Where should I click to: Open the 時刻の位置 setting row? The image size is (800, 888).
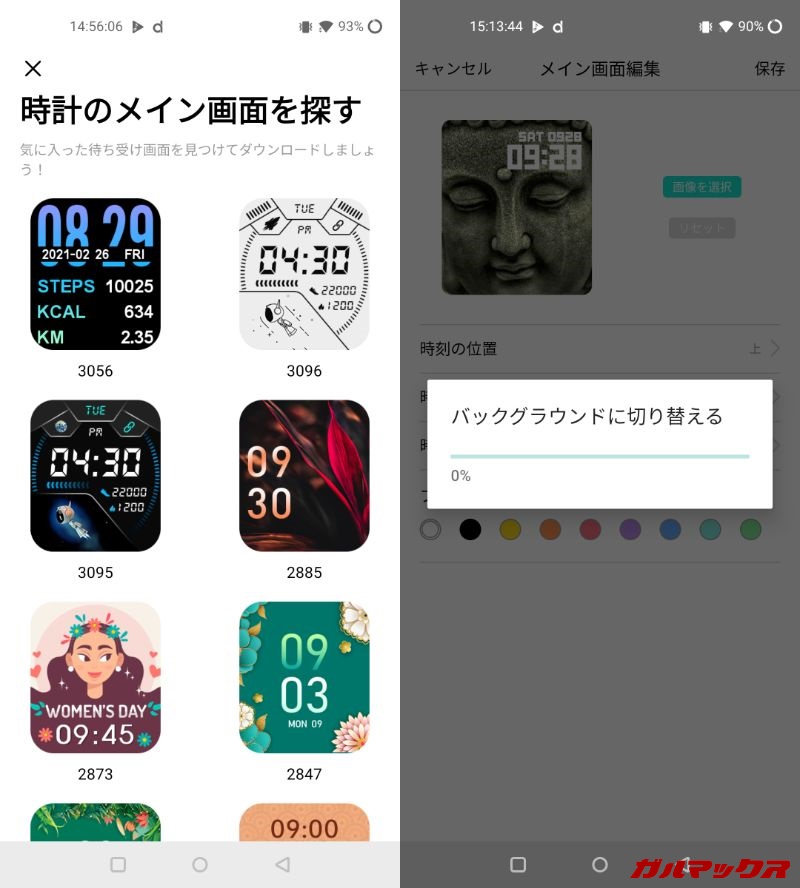tap(600, 349)
